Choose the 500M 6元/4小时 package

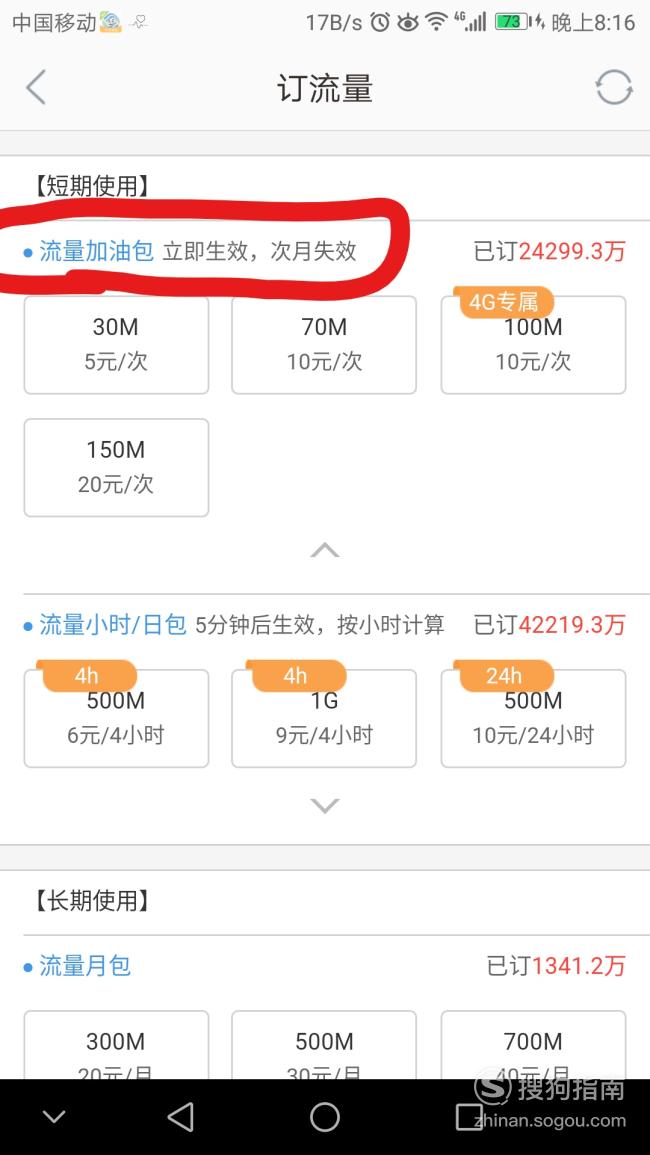(x=116, y=718)
